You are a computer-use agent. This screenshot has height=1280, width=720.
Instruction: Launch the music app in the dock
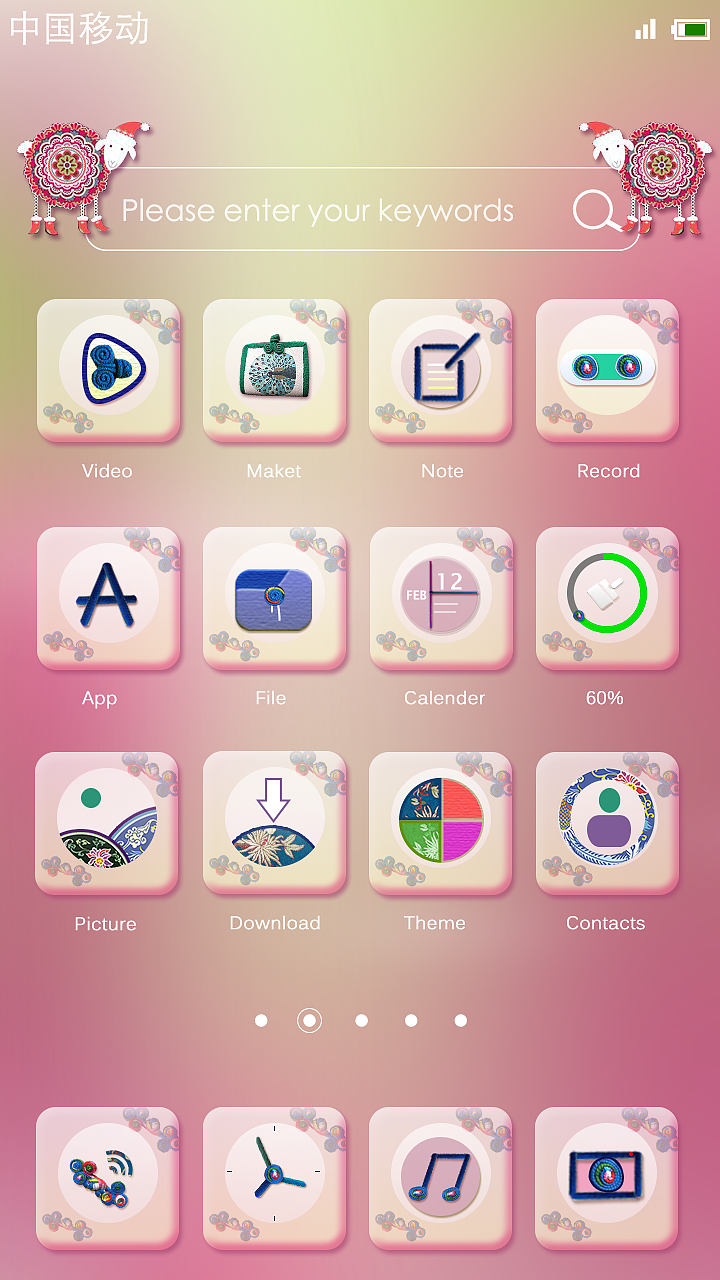(441, 1177)
